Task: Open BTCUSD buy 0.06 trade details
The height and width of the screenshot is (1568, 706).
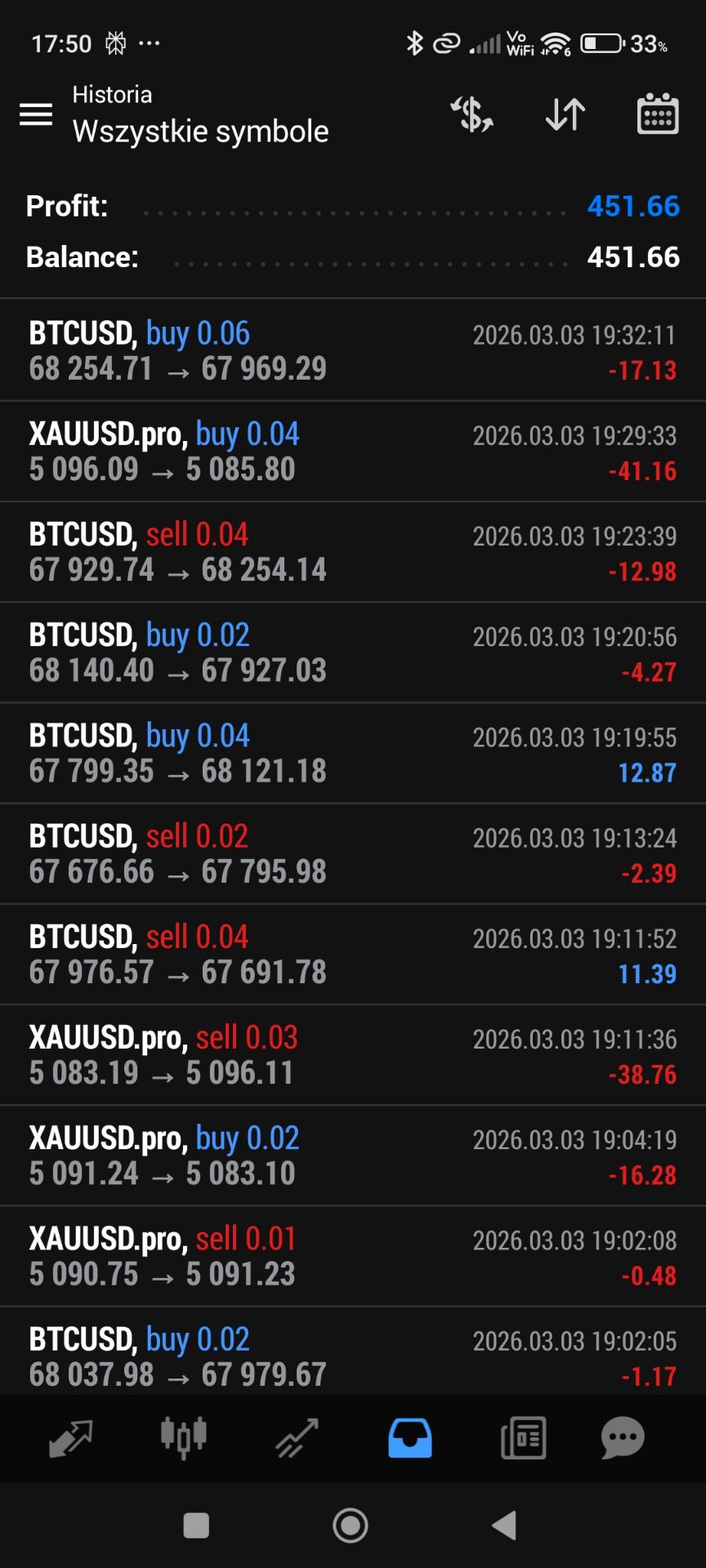Action: pos(353,351)
